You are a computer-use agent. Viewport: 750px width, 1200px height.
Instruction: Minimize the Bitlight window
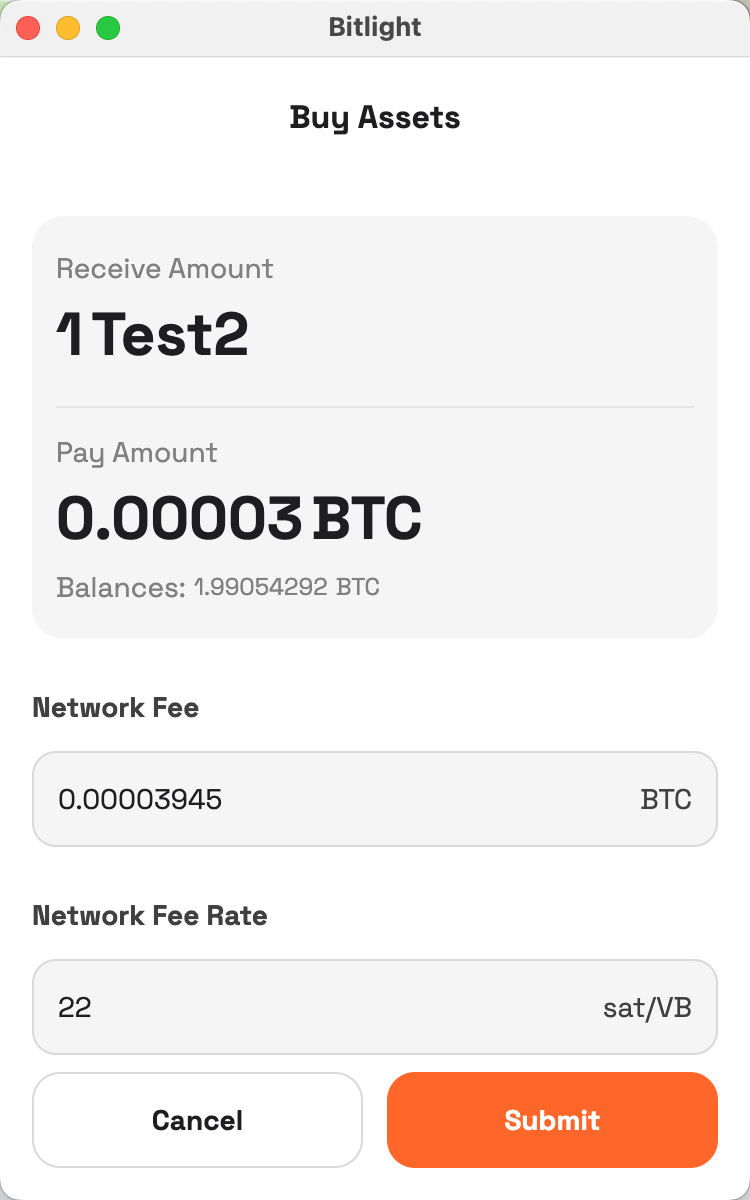click(x=68, y=28)
